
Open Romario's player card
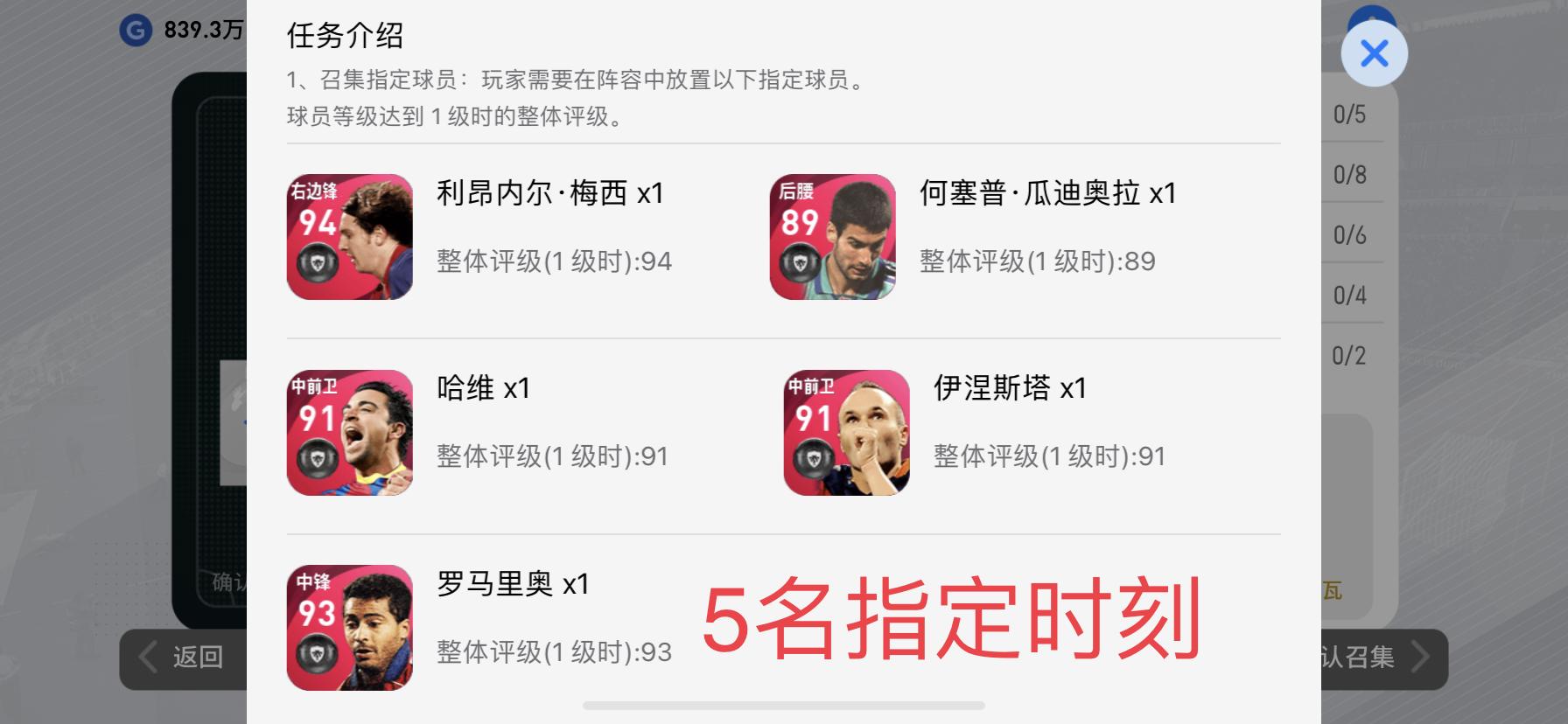tap(350, 628)
